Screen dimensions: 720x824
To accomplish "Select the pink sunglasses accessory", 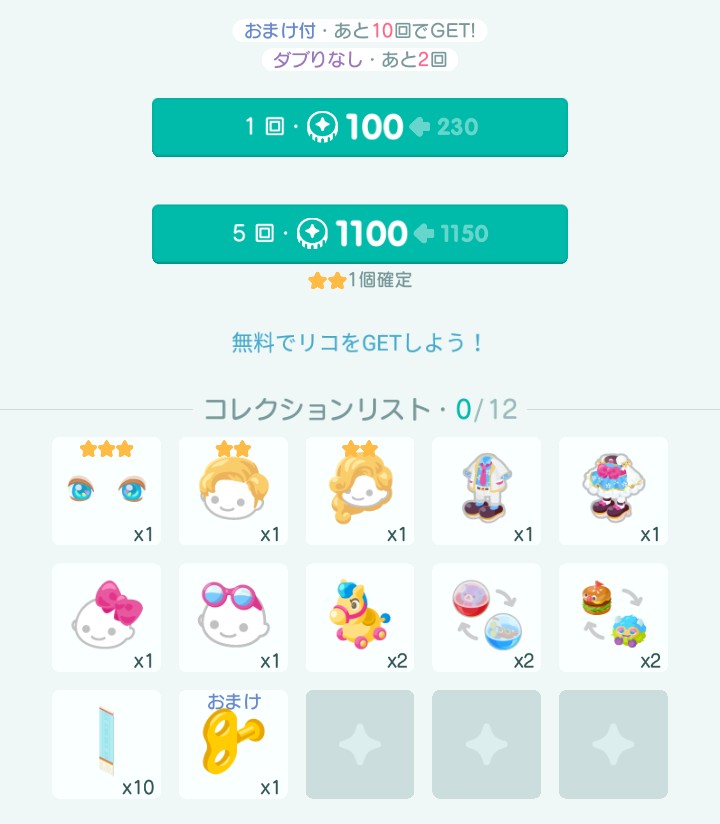I will point(233,617).
